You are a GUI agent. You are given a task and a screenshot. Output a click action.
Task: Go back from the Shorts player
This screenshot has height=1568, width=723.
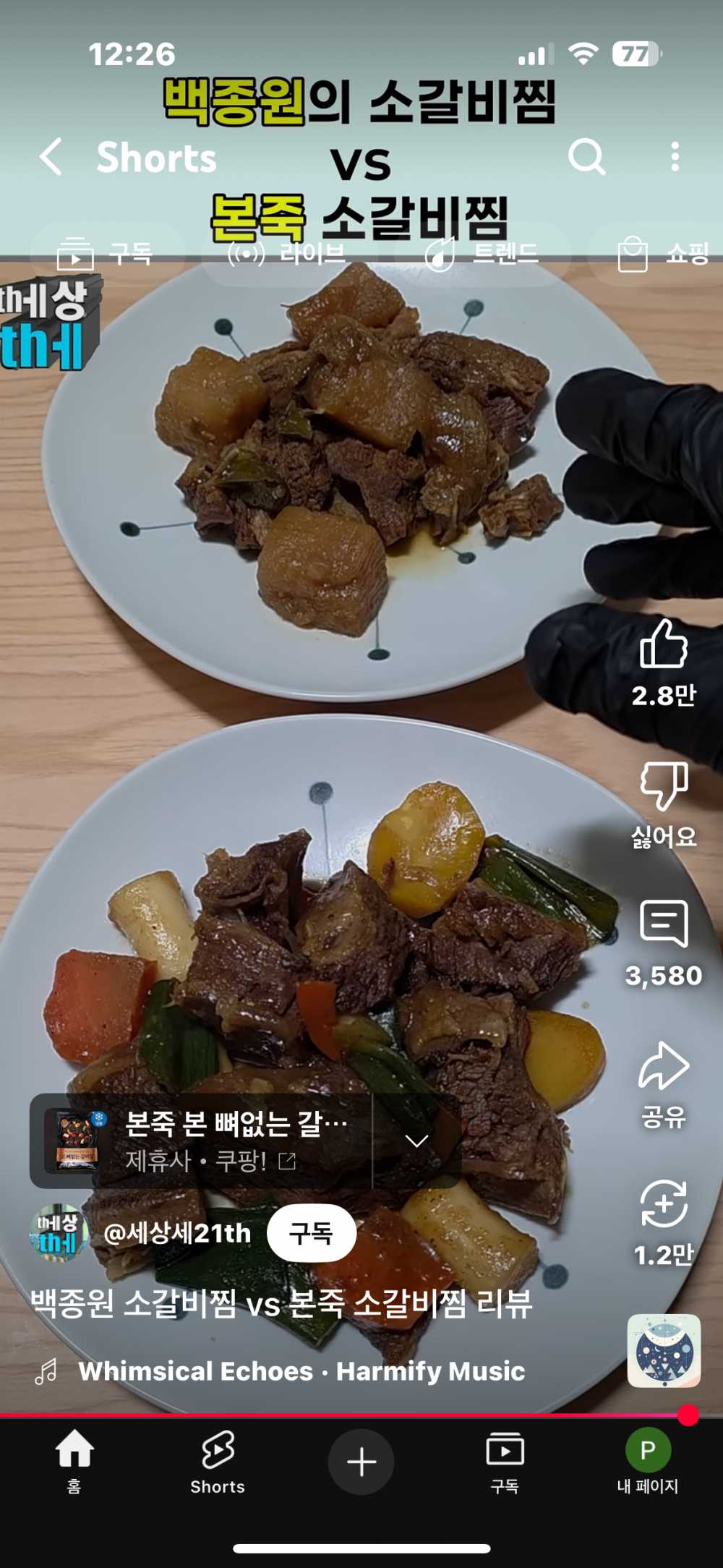[51, 156]
